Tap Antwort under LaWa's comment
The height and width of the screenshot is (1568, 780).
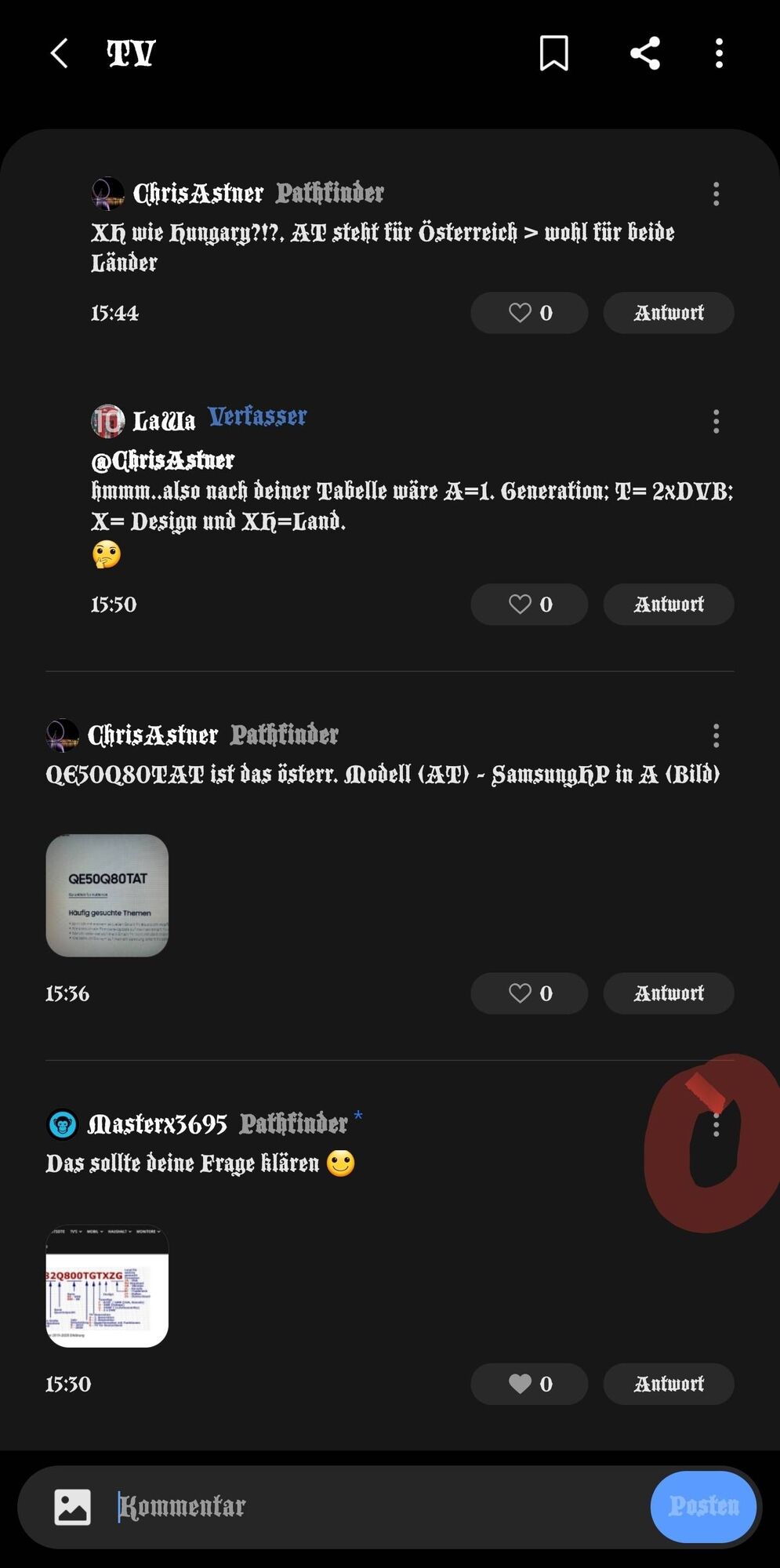coord(668,604)
